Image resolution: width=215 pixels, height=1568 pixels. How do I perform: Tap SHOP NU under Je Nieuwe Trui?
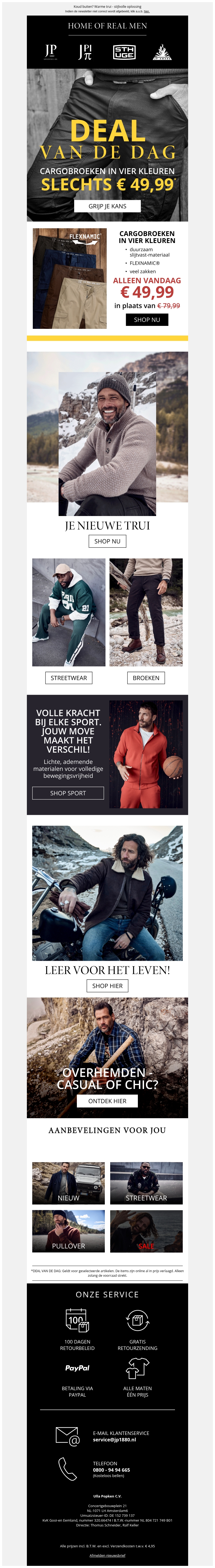[x=107, y=541]
